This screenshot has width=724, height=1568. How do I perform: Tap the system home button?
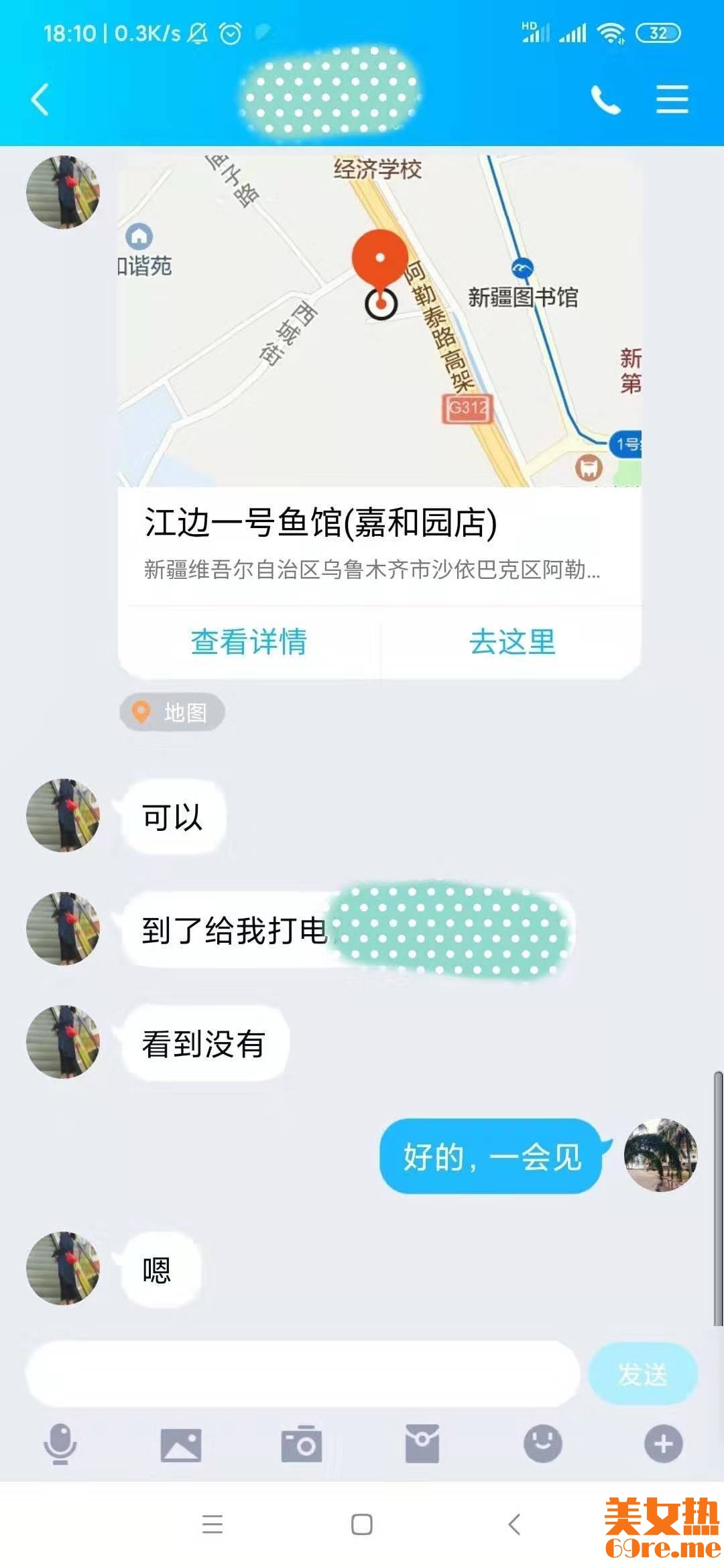click(362, 1524)
